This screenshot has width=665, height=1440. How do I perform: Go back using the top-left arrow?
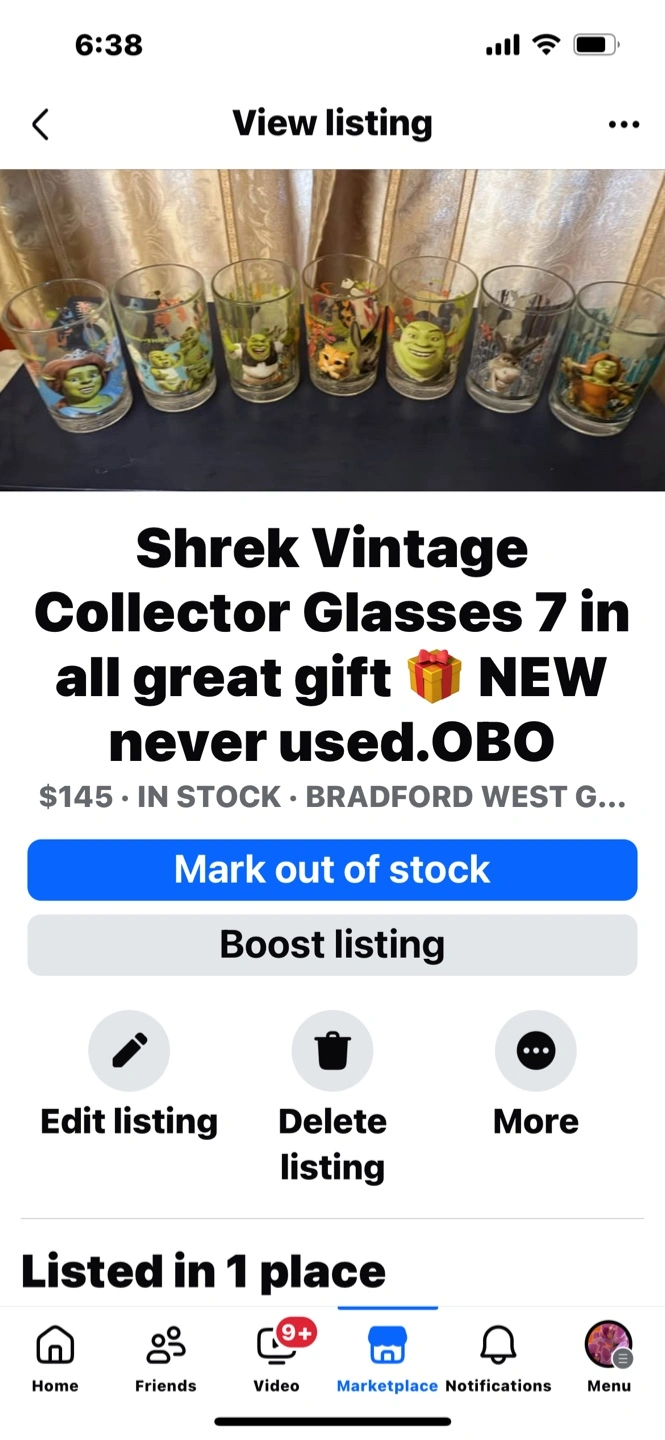click(40, 125)
